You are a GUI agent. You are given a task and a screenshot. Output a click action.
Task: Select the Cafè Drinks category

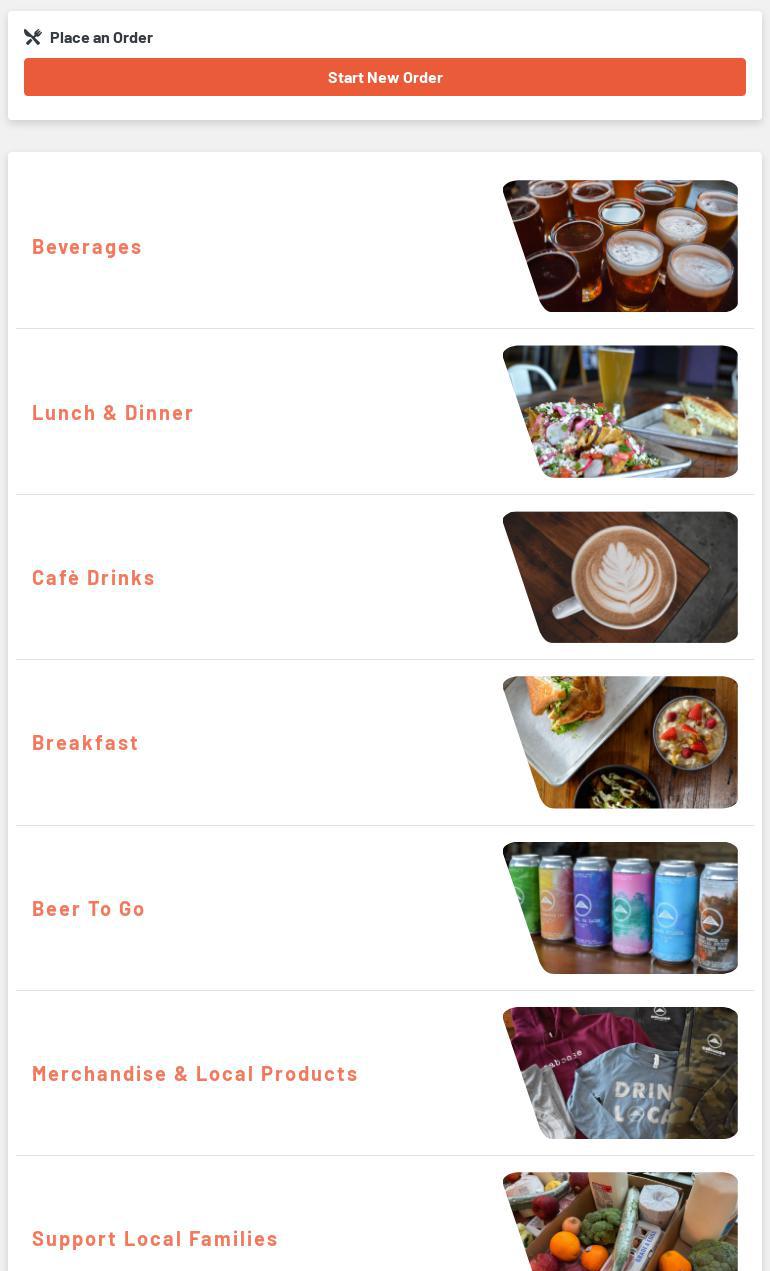pyautogui.click(x=385, y=577)
